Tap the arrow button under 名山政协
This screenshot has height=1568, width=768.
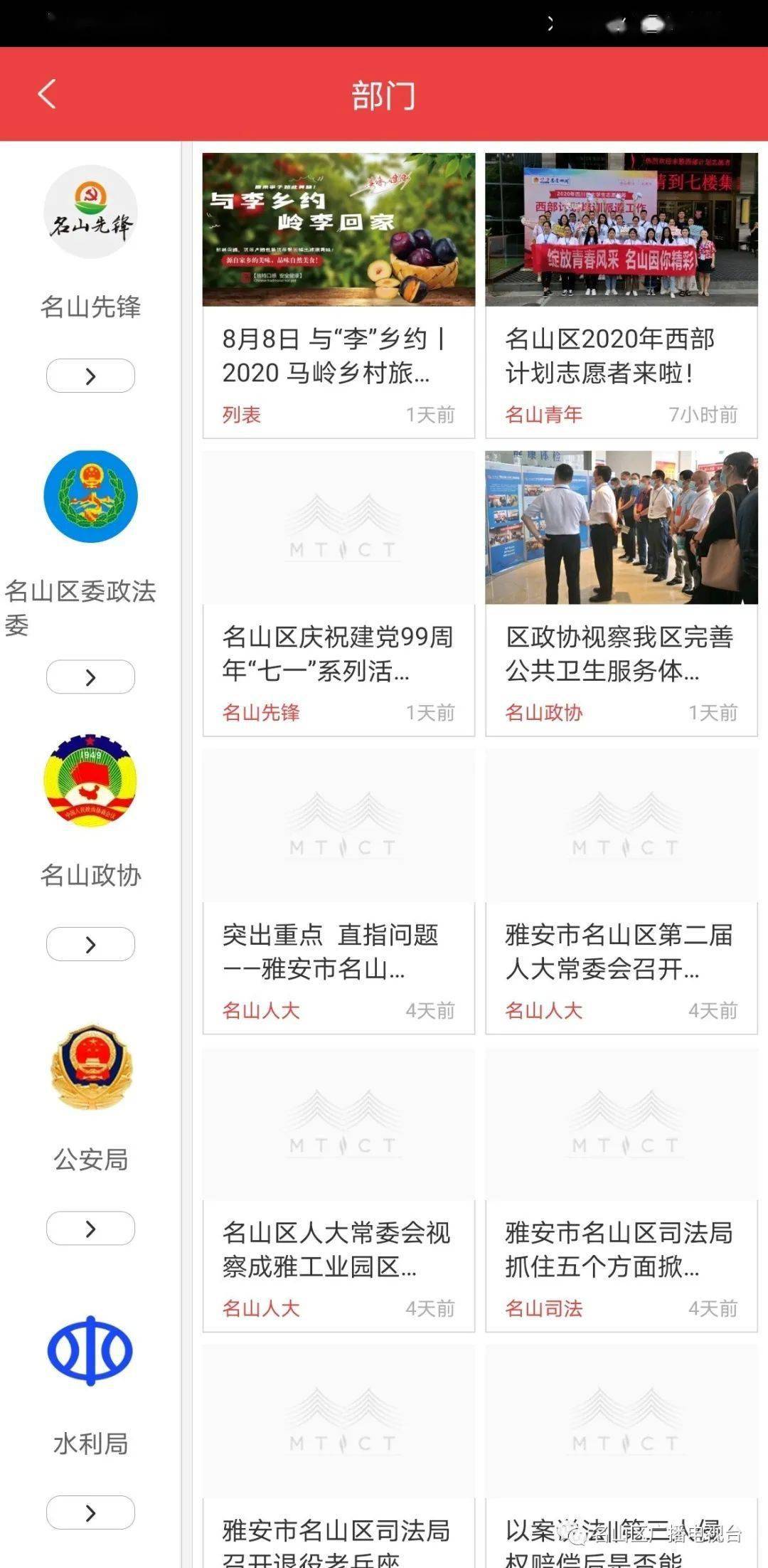coord(90,944)
